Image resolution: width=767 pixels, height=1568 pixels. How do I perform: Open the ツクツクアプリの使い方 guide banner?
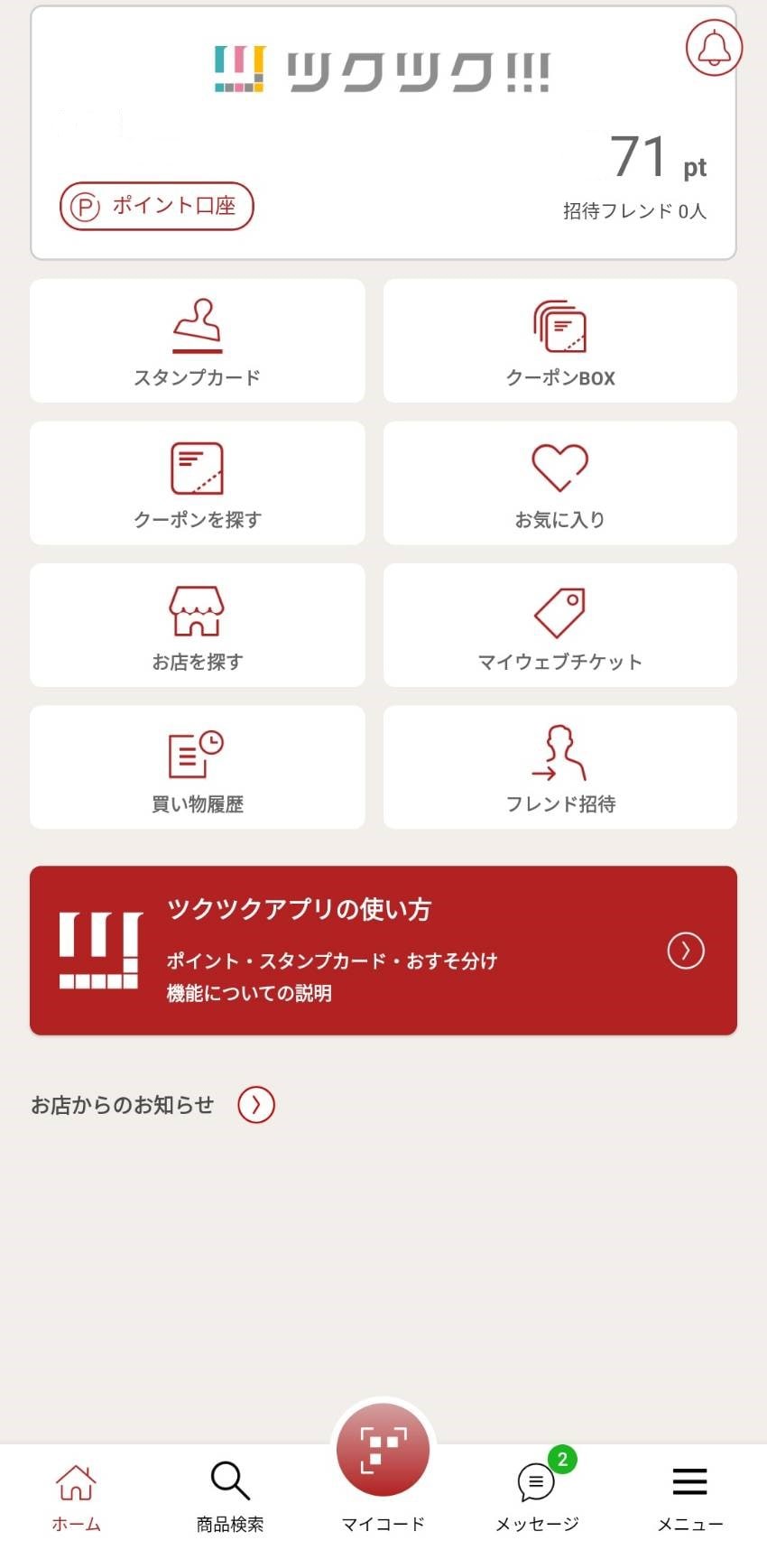click(383, 950)
